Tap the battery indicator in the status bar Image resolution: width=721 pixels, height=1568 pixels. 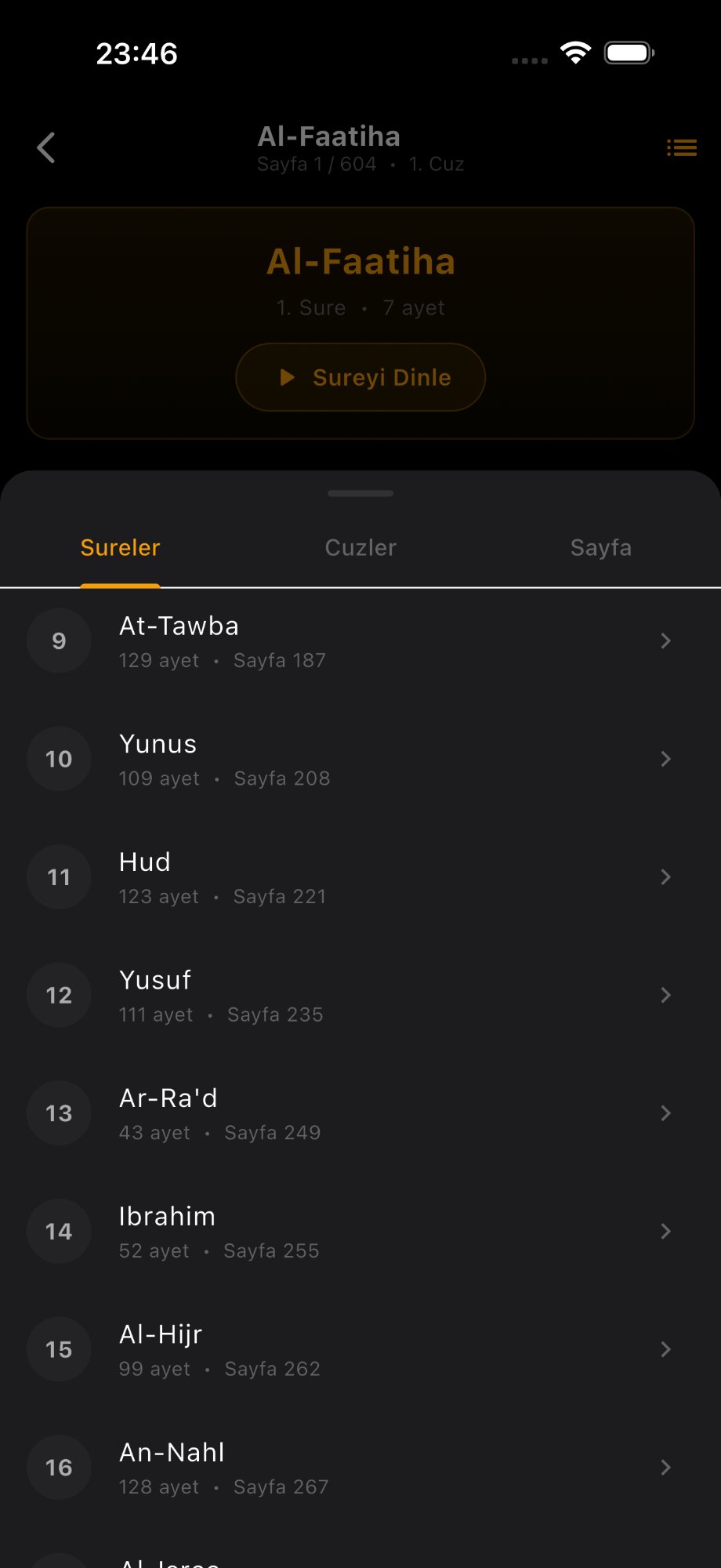[629, 52]
